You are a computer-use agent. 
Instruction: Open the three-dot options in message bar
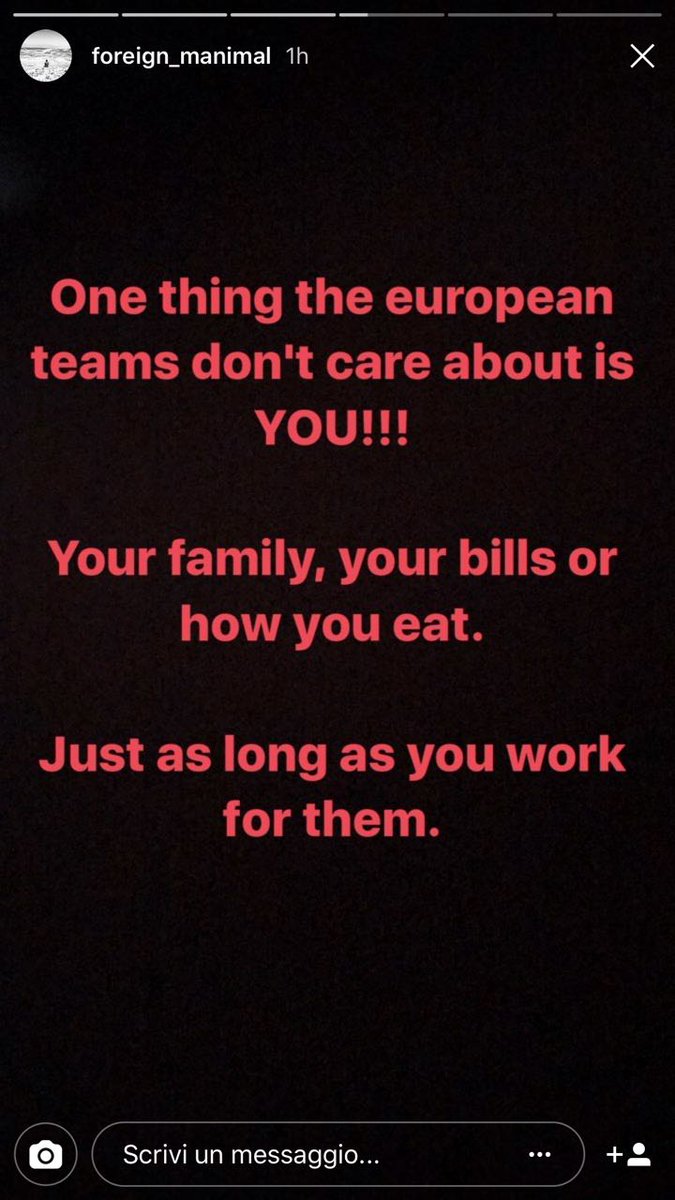tap(540, 1155)
